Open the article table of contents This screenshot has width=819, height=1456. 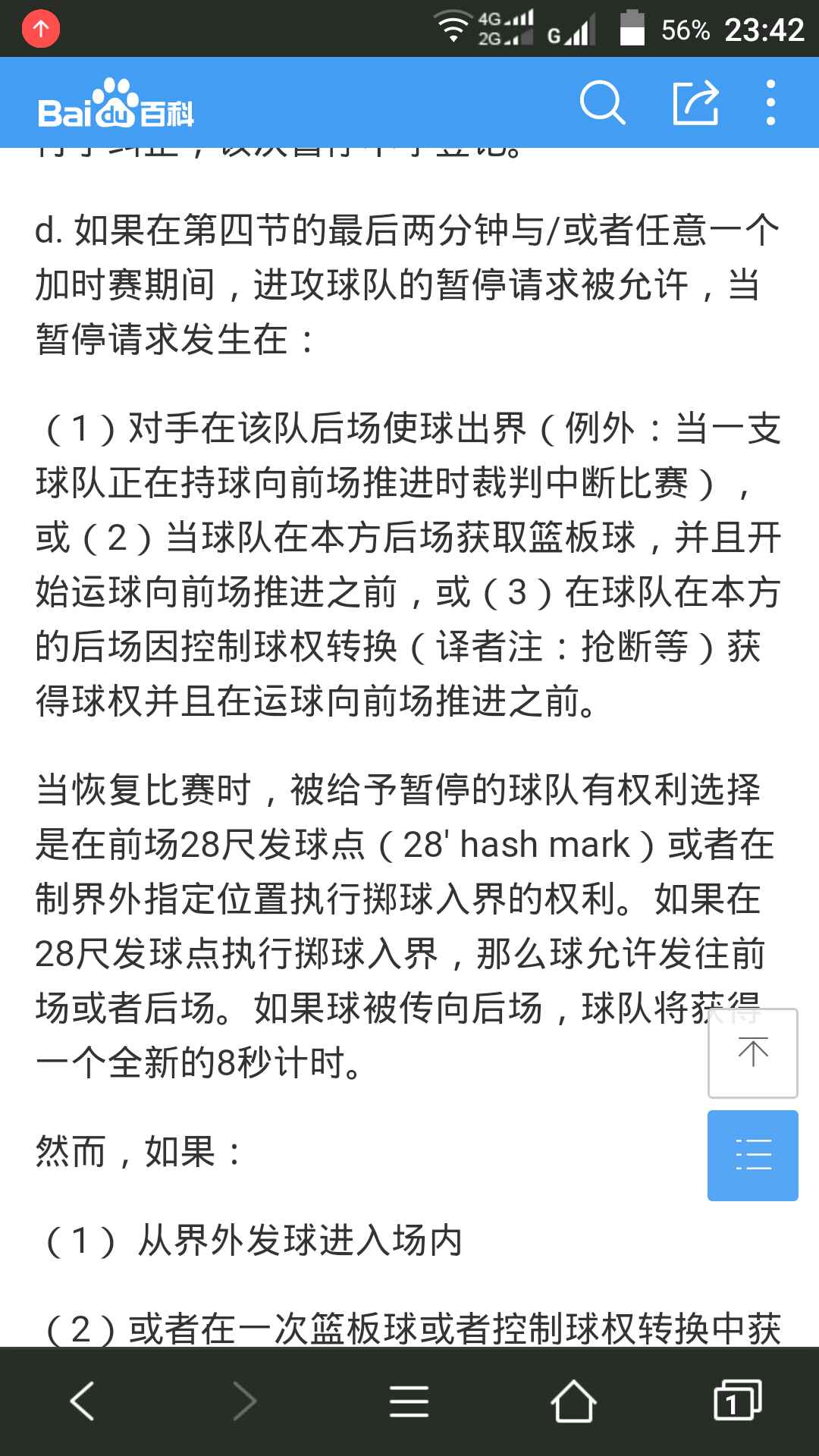click(x=752, y=1155)
